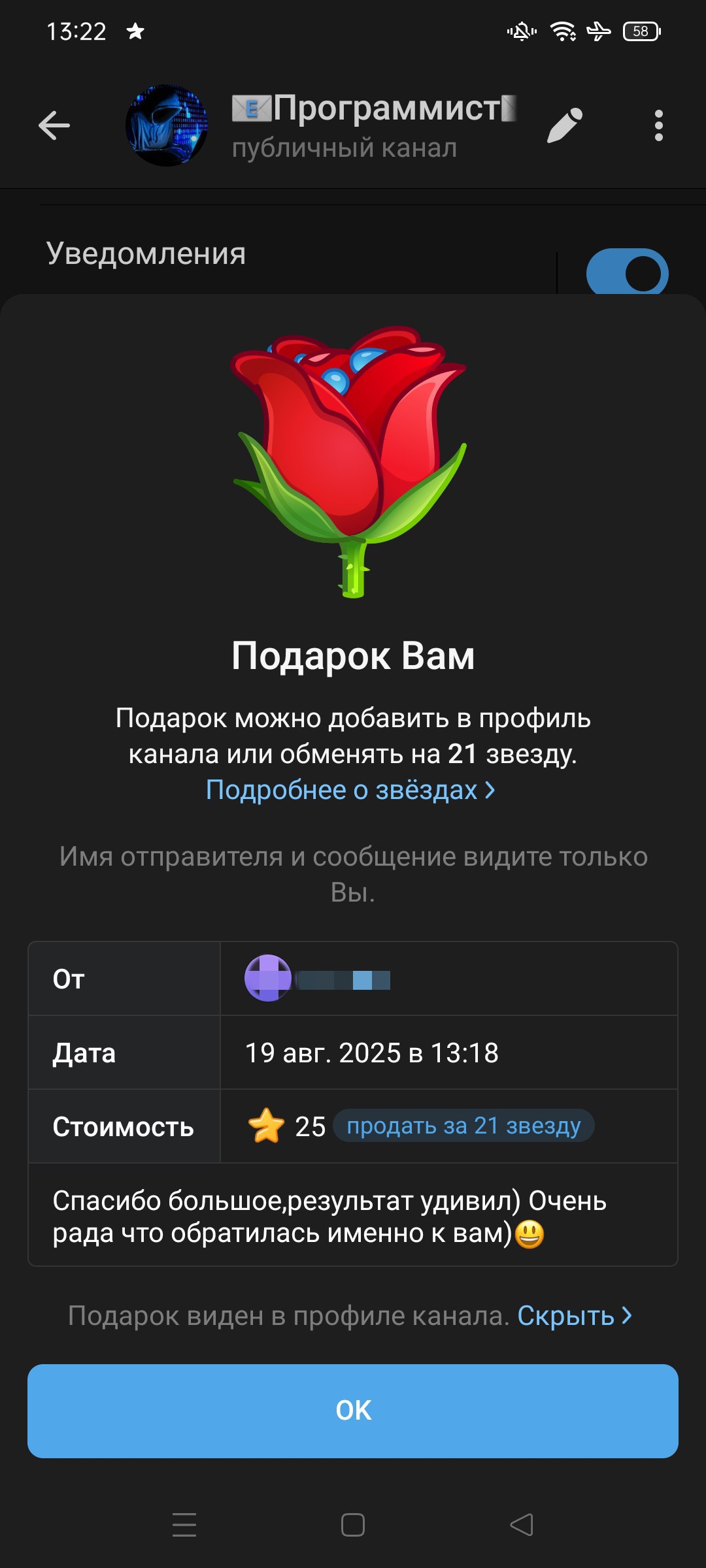Viewport: 706px width, 1568px height.
Task: Open the channel avatar picture
Action: point(167,125)
